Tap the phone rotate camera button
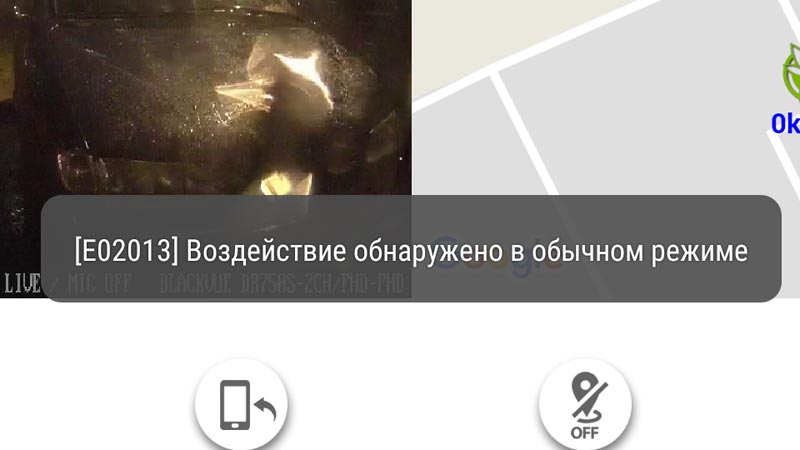This screenshot has height=450, width=800. [240, 405]
